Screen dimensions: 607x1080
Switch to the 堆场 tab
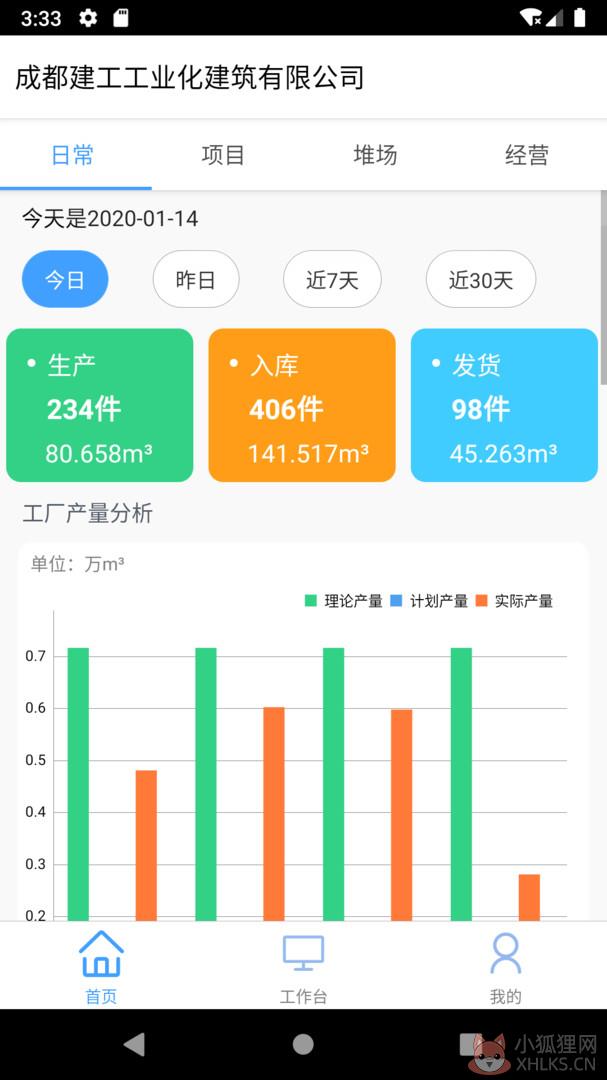[375, 155]
